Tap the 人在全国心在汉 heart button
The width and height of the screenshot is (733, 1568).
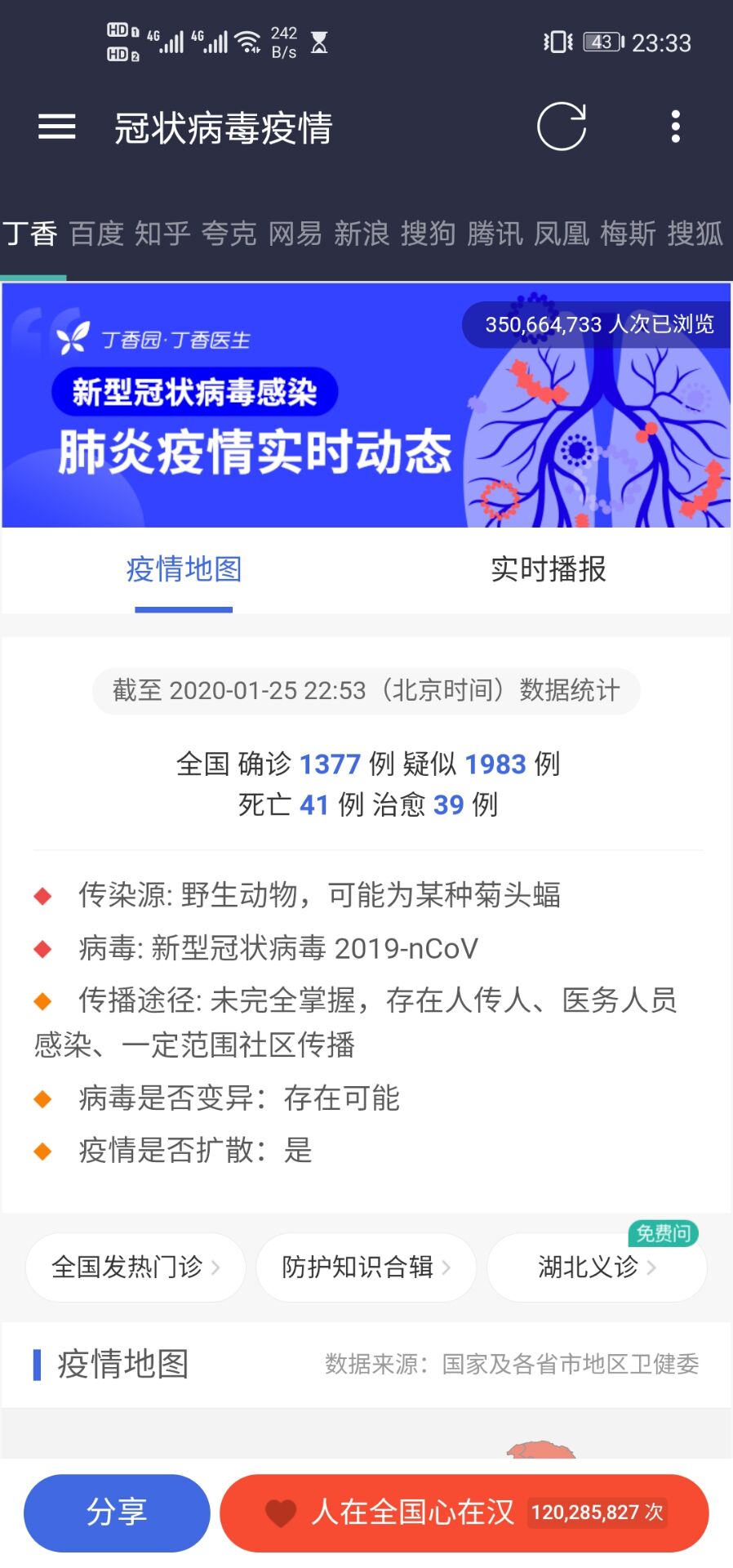[x=464, y=1512]
